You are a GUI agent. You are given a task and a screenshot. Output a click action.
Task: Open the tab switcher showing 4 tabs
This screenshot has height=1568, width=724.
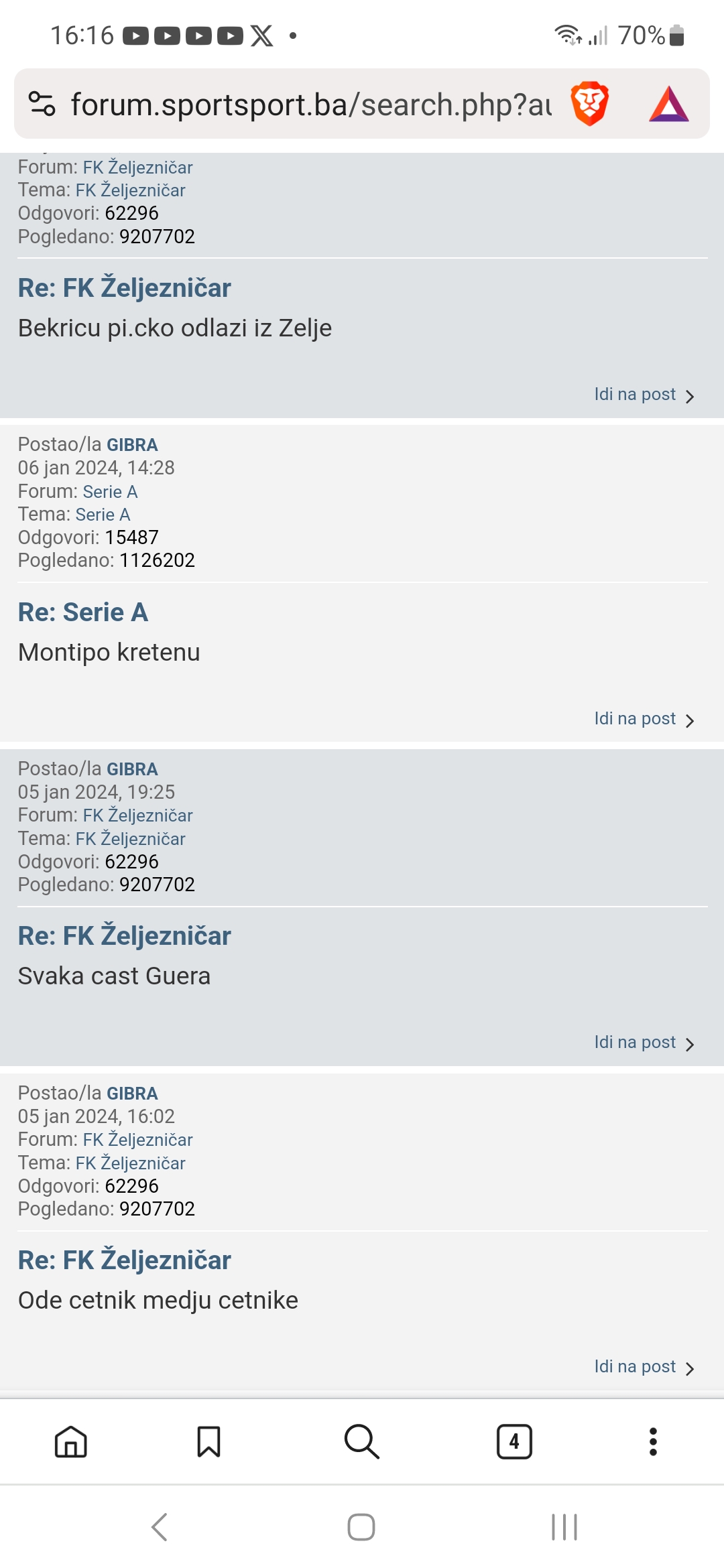[514, 1441]
